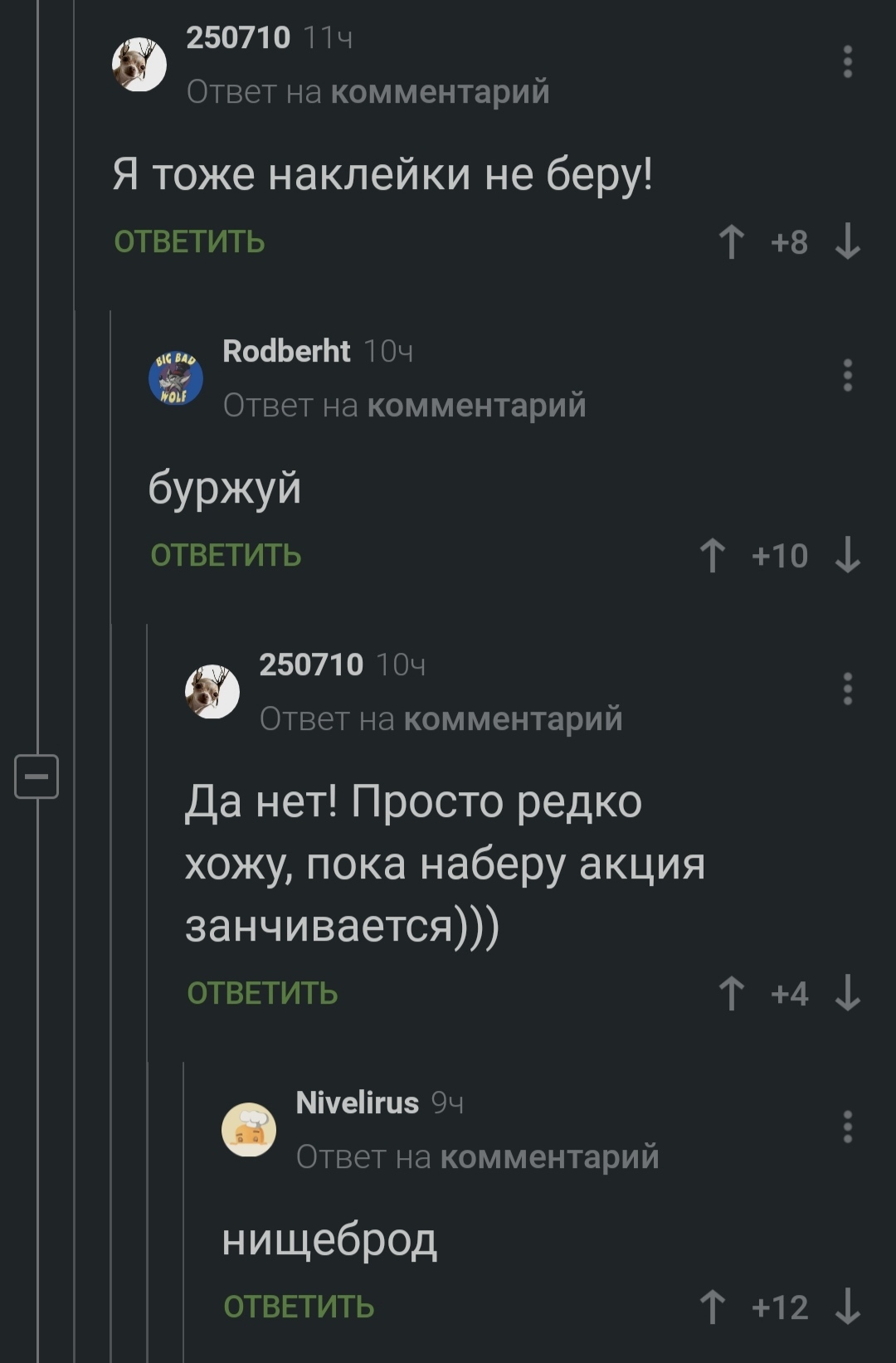Upvote the comment with +4 rating
This screenshot has height=1363, width=896.
(731, 993)
